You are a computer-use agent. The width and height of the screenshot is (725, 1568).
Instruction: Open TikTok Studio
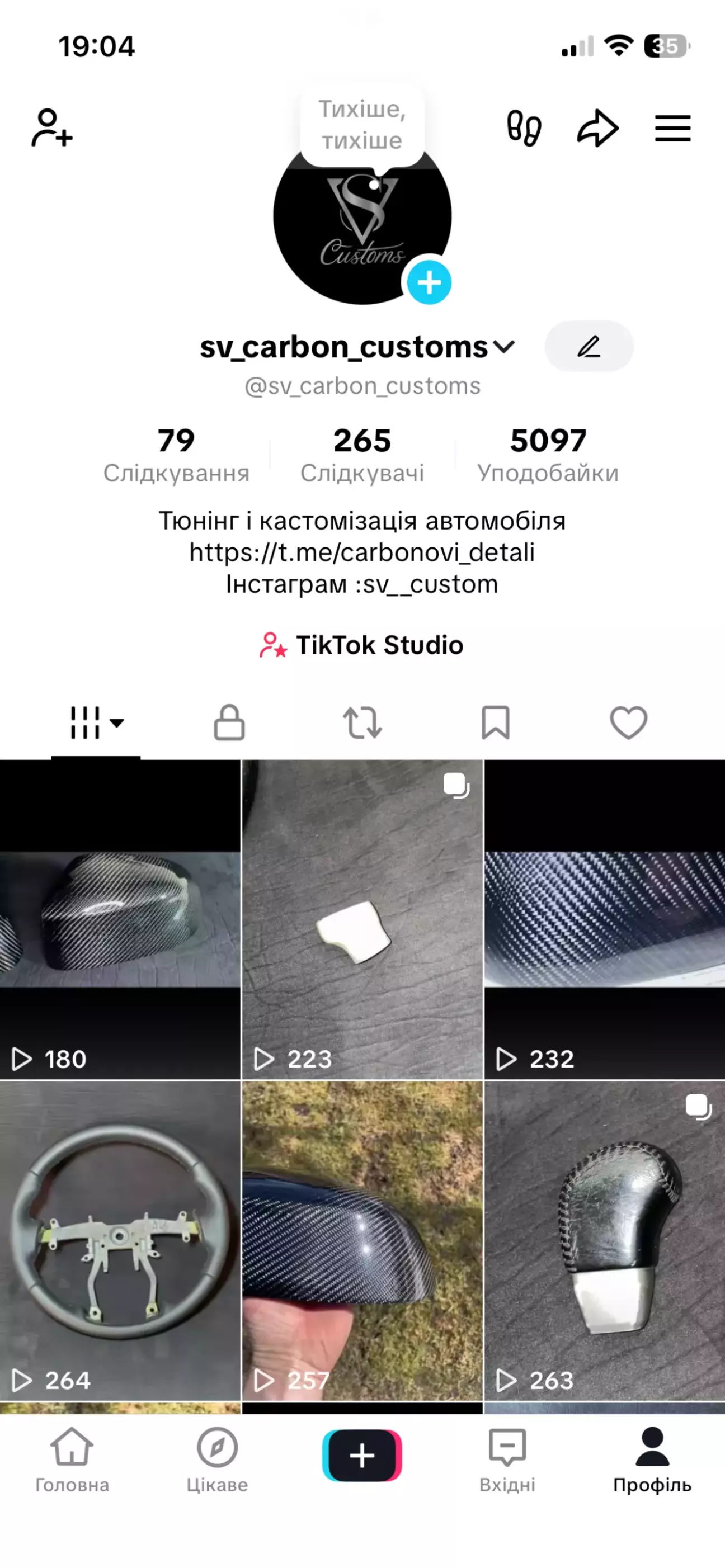click(362, 645)
